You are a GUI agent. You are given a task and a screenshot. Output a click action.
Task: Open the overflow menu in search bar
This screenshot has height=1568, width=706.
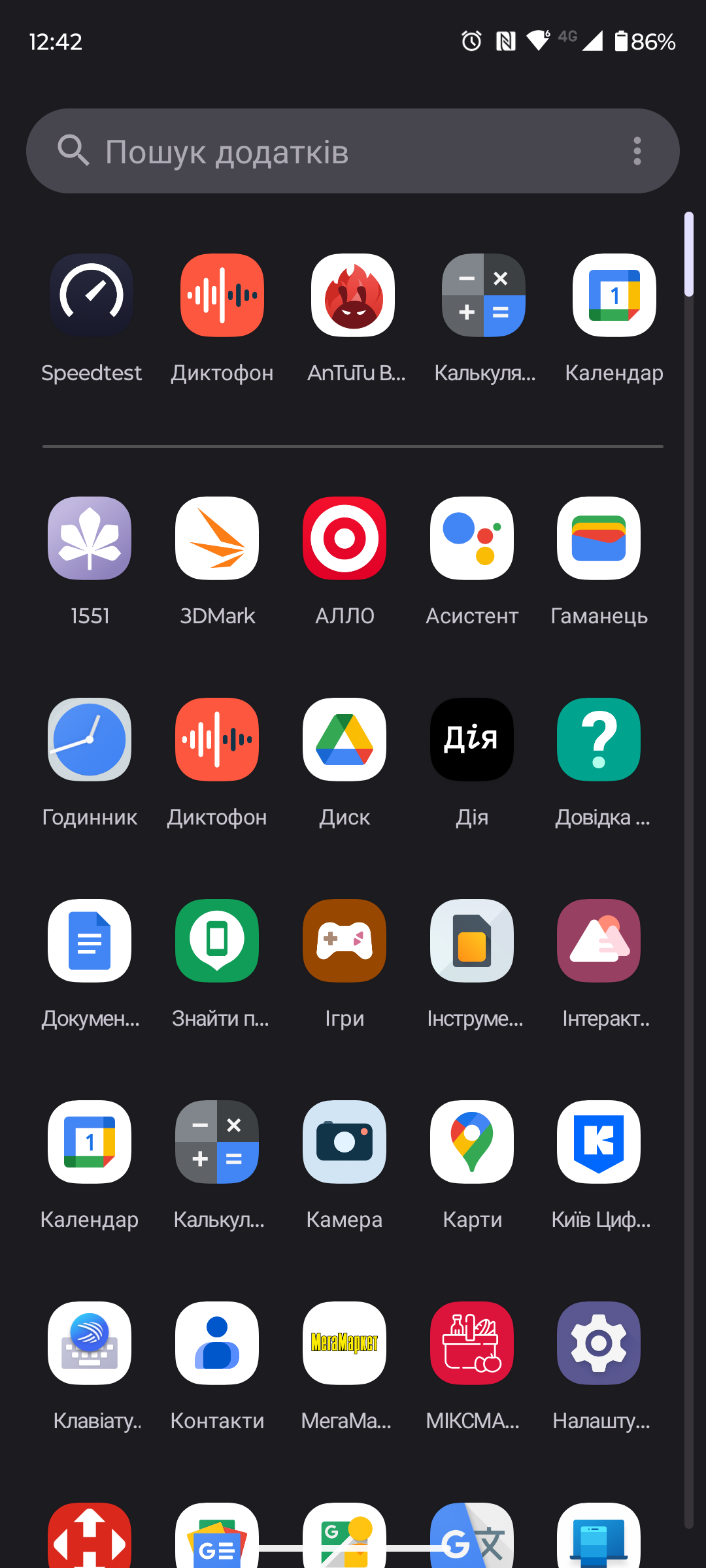coord(637,152)
